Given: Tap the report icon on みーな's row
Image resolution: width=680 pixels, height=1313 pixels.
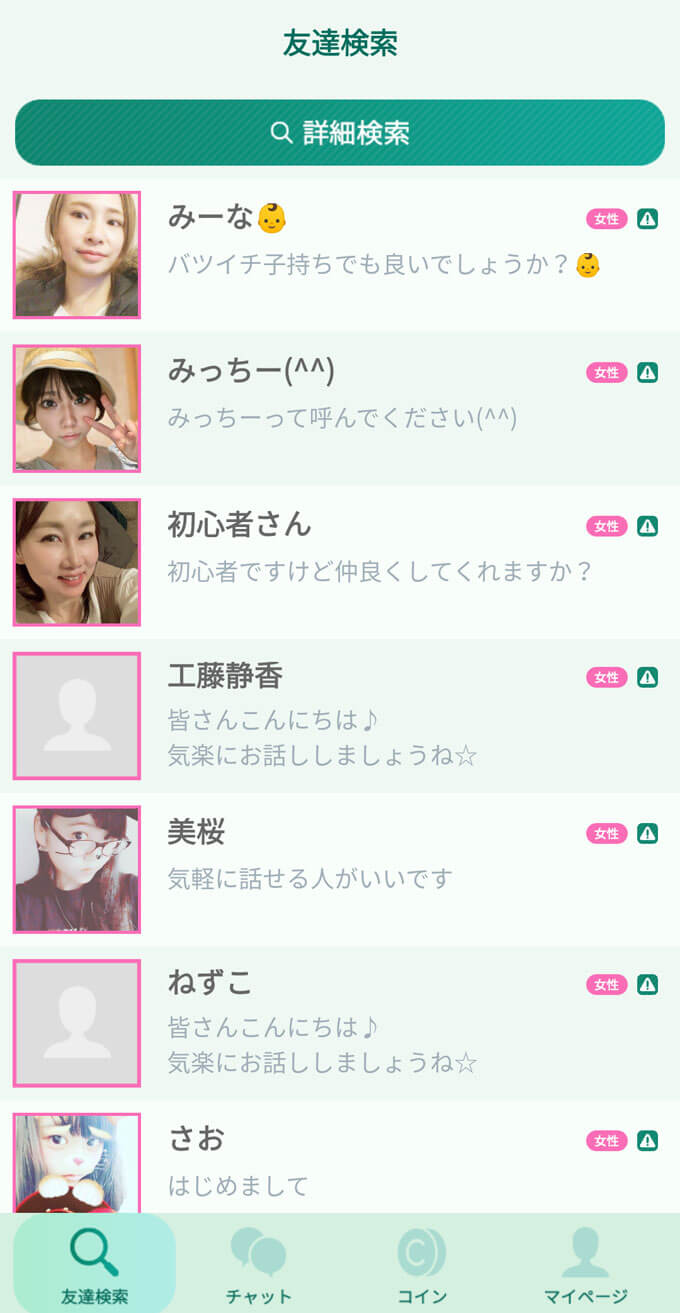Looking at the screenshot, I should point(647,219).
